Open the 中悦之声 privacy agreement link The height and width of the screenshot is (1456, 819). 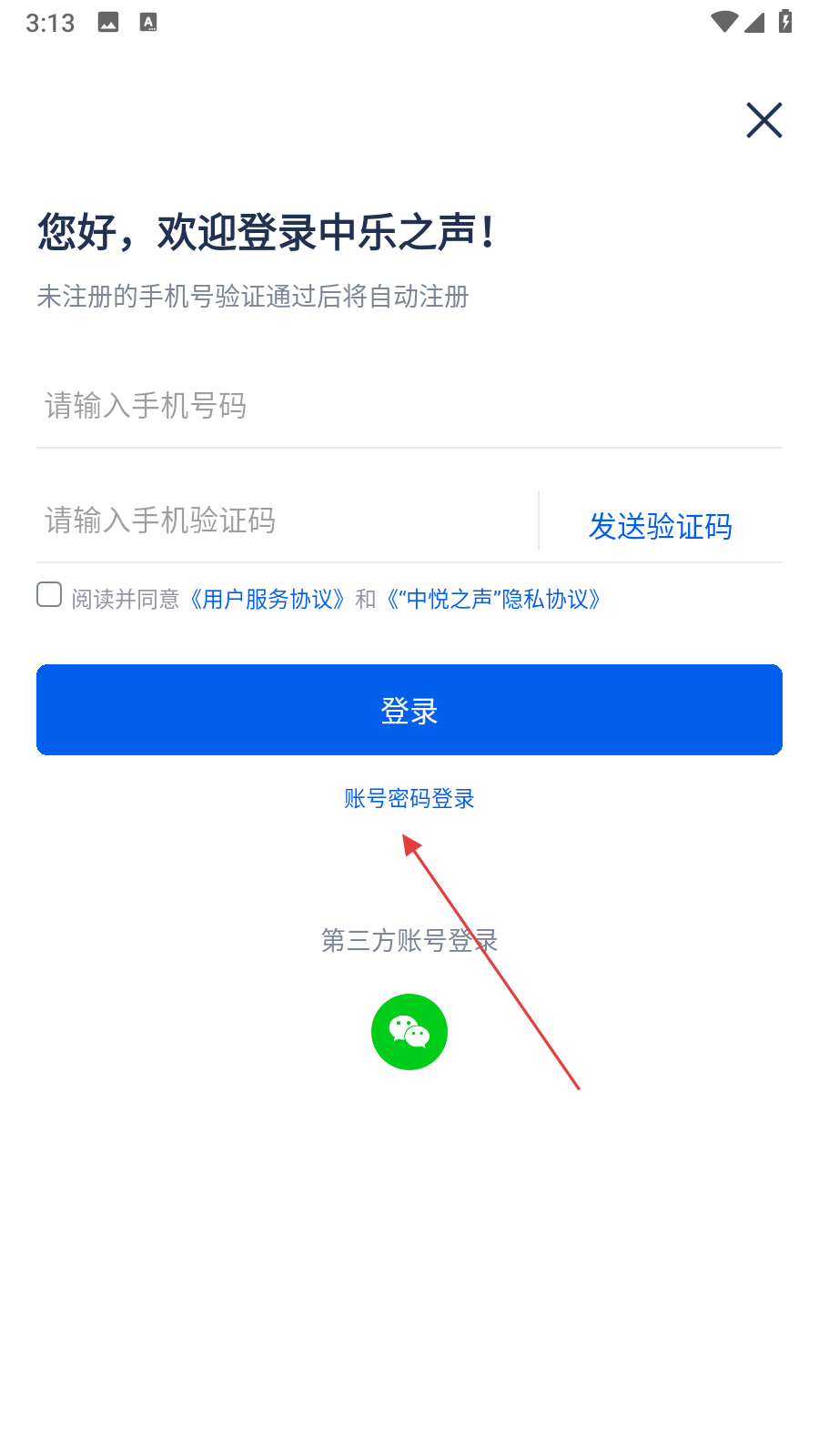pyautogui.click(x=493, y=599)
